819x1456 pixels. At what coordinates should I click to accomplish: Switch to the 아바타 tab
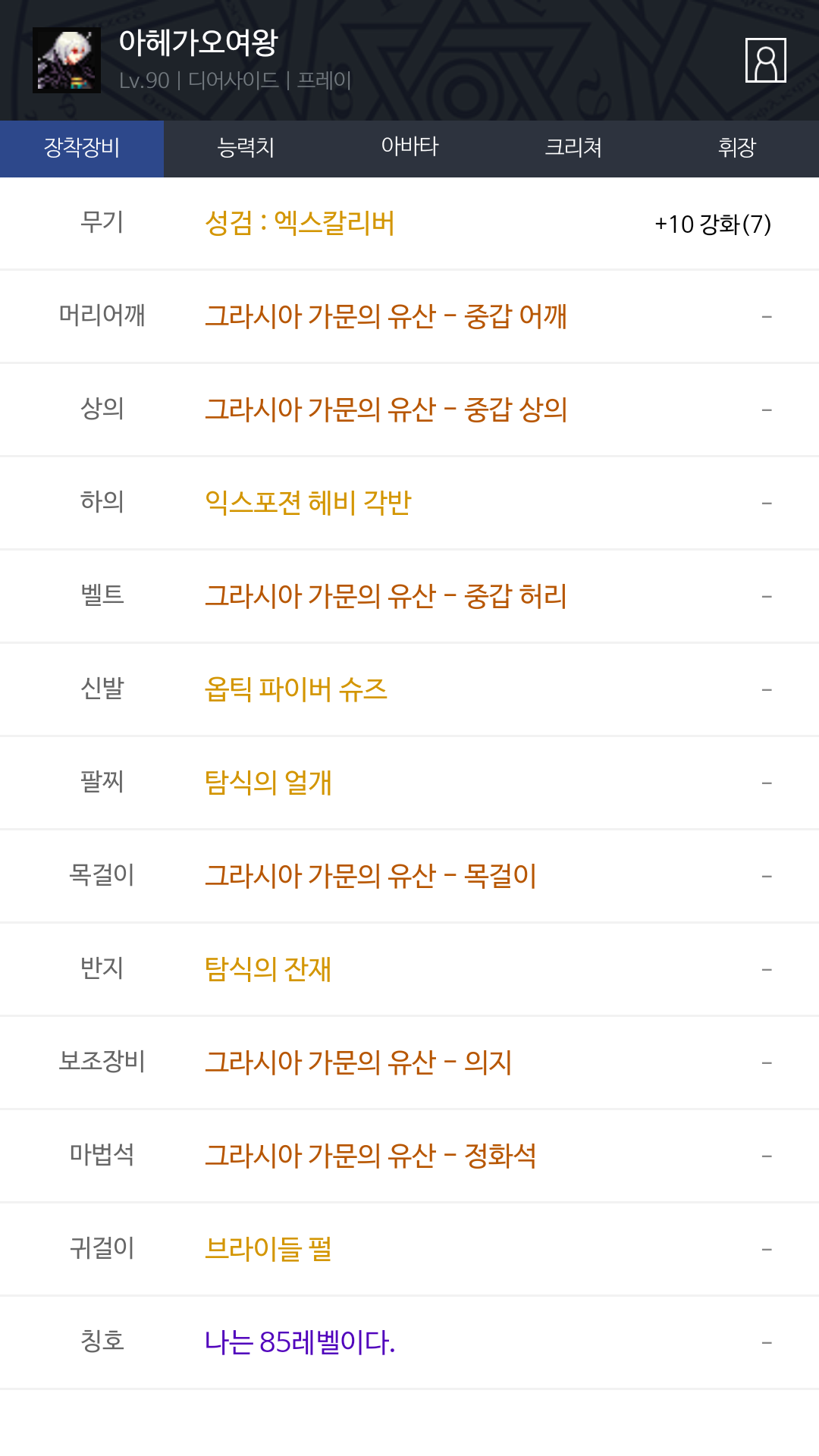point(409,149)
